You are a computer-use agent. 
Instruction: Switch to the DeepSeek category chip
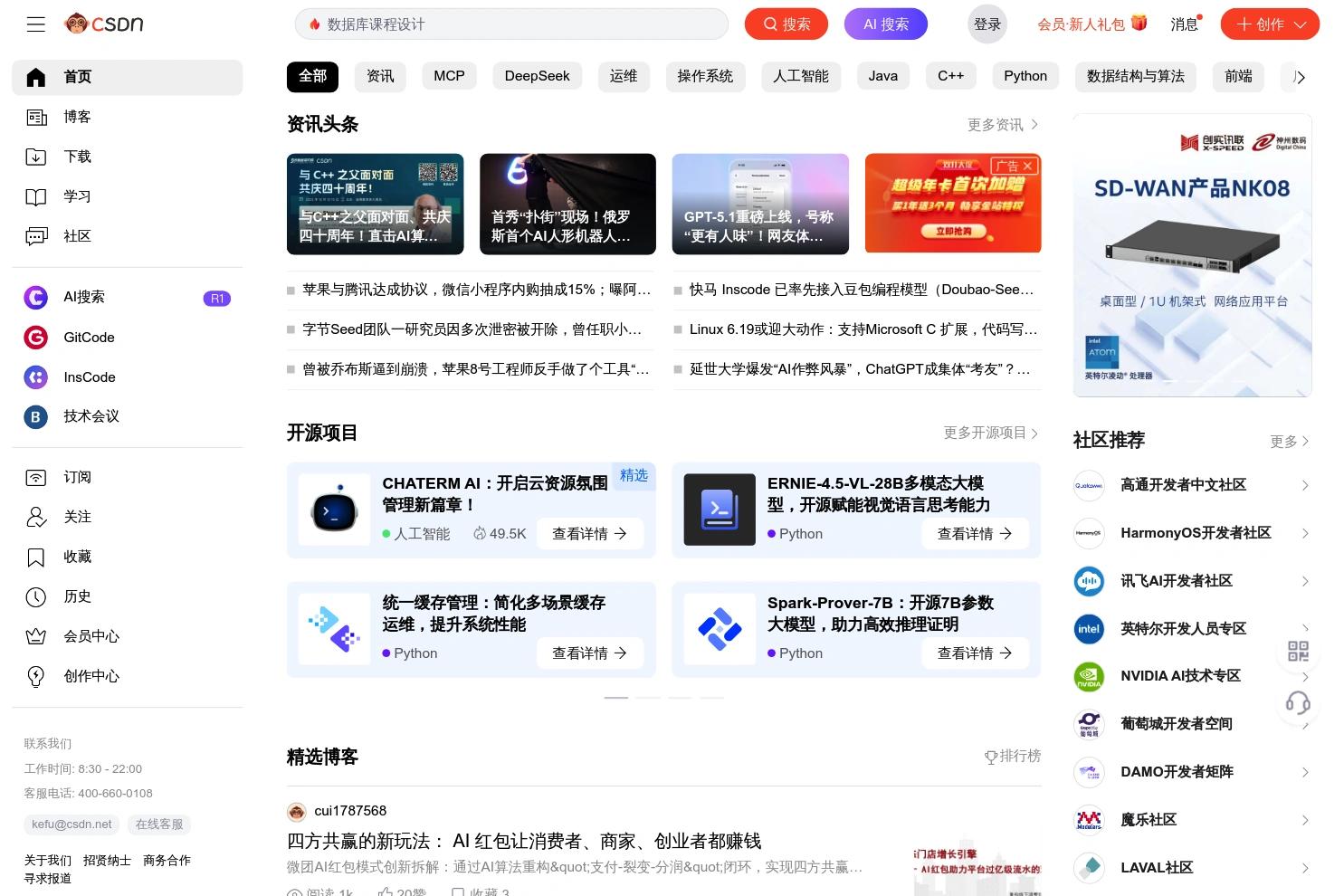pos(537,76)
